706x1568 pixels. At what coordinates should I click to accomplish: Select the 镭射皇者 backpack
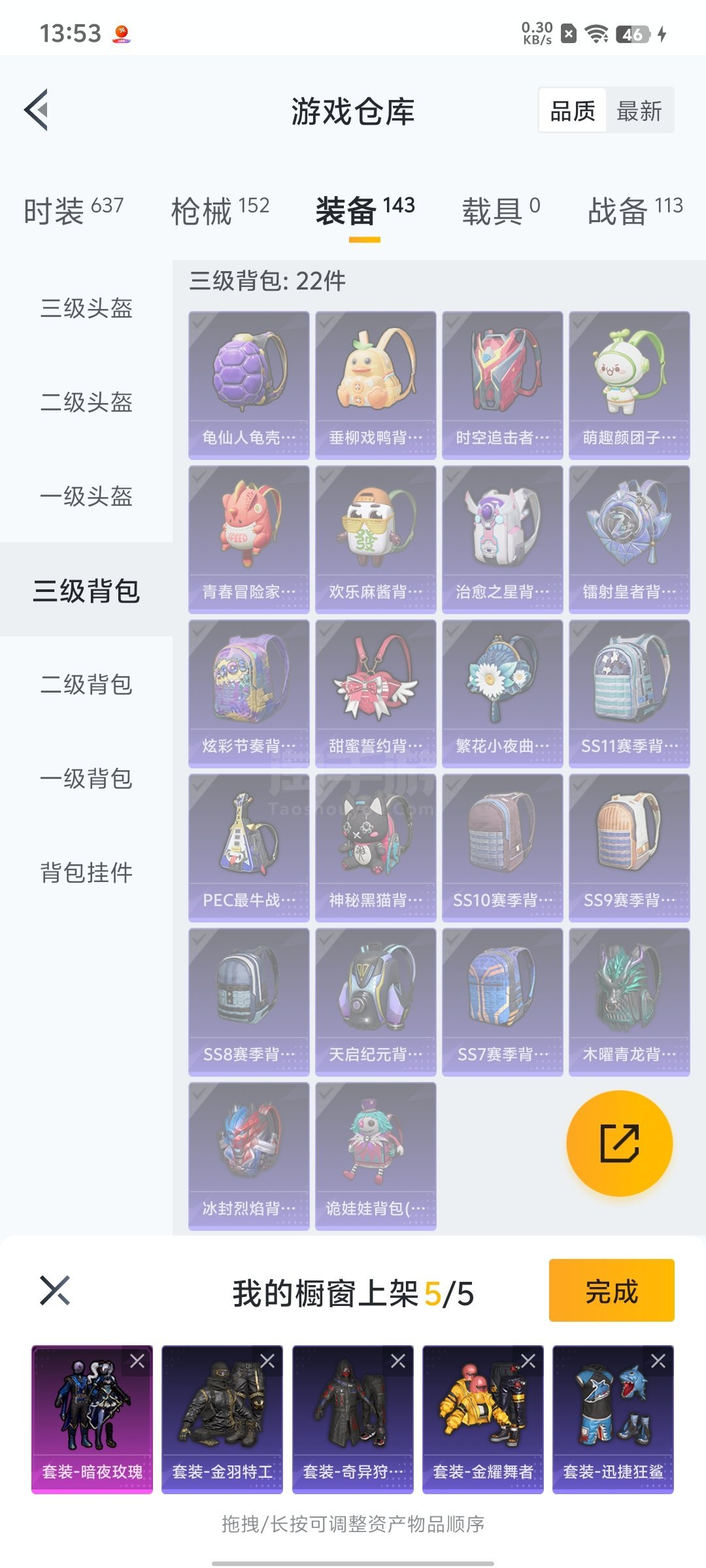pos(630,540)
